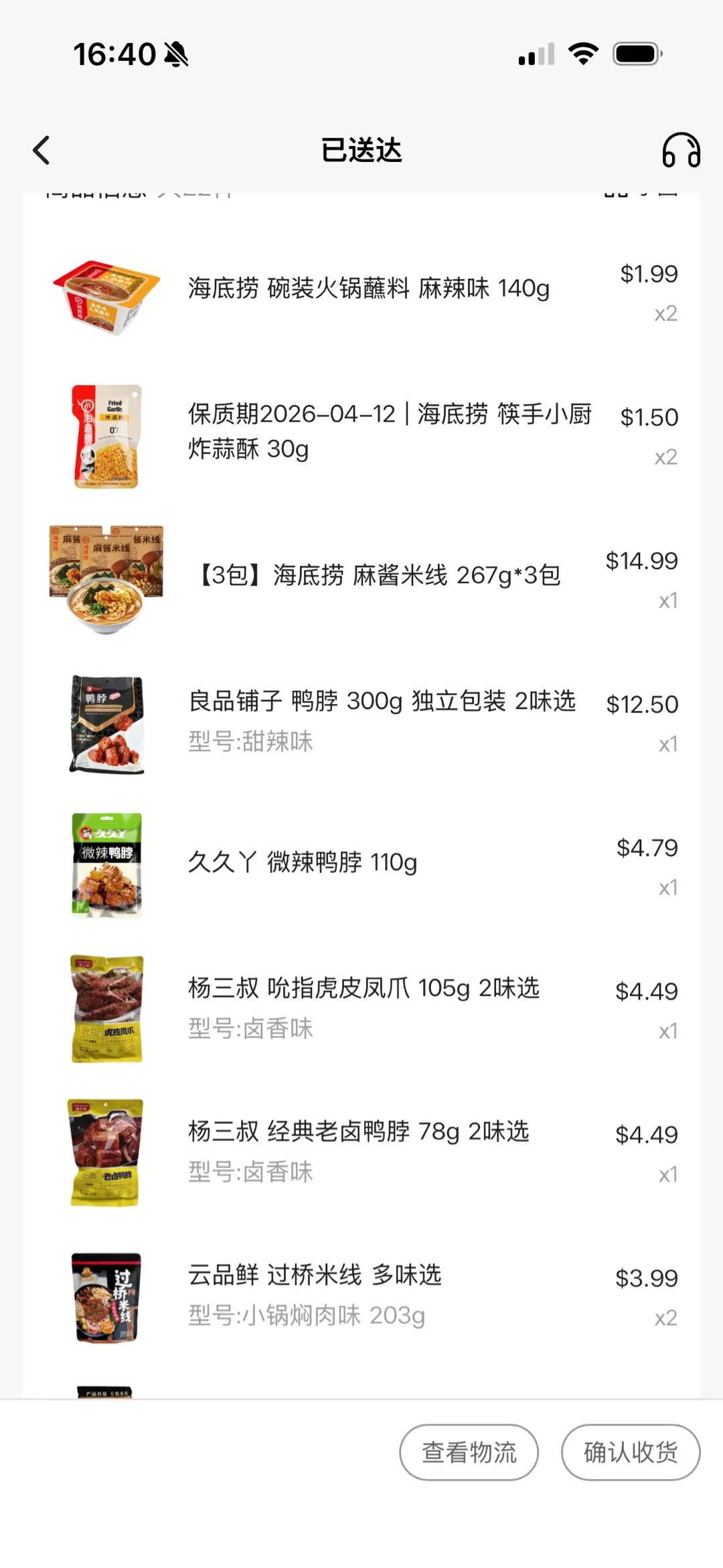Viewport: 723px width, 1568px height.
Task: View the 久久丫 微辣鸭脖 110g product
Action: [303, 862]
